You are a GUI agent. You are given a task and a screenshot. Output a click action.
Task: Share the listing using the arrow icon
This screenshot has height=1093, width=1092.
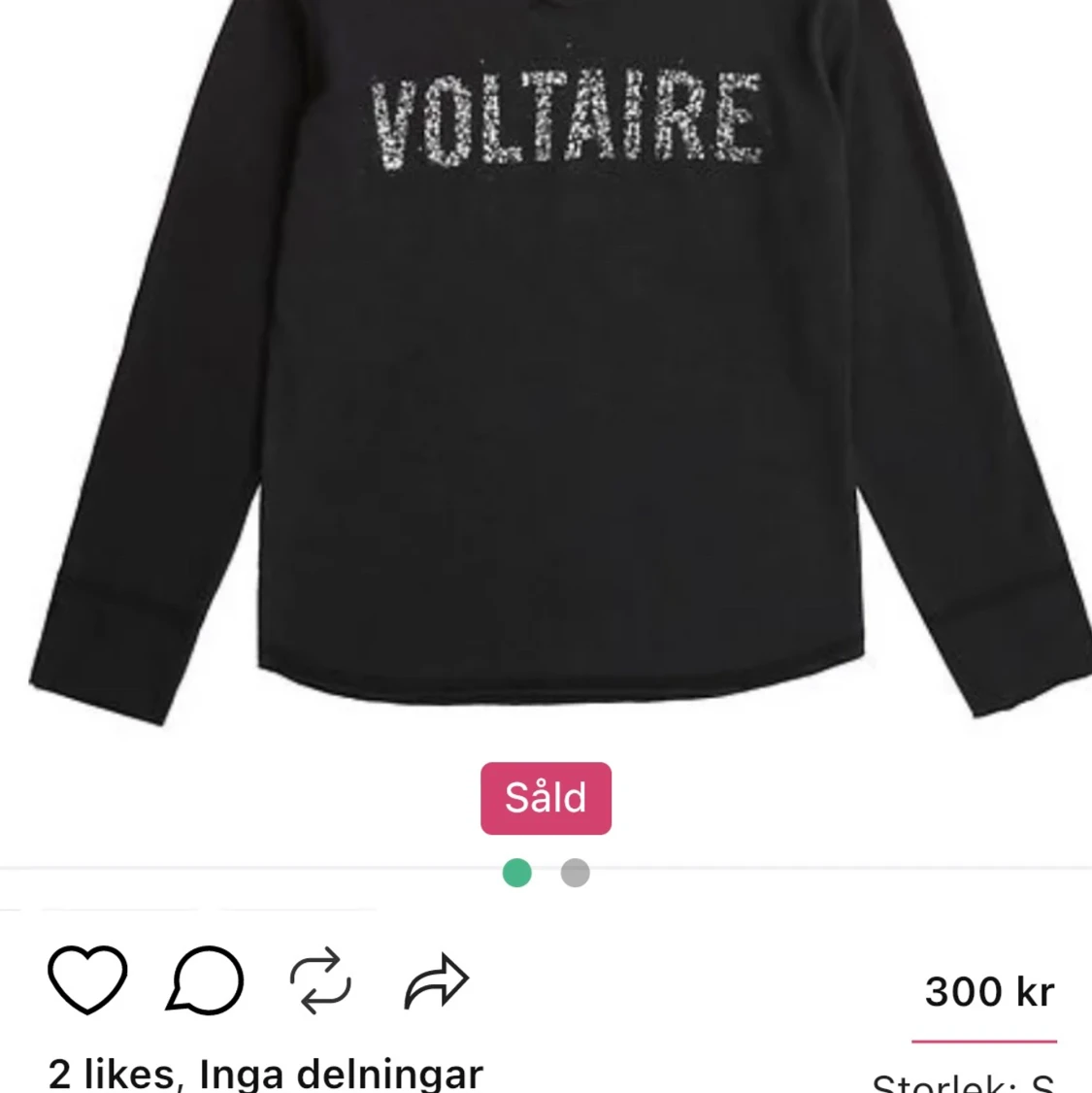pyautogui.click(x=435, y=982)
